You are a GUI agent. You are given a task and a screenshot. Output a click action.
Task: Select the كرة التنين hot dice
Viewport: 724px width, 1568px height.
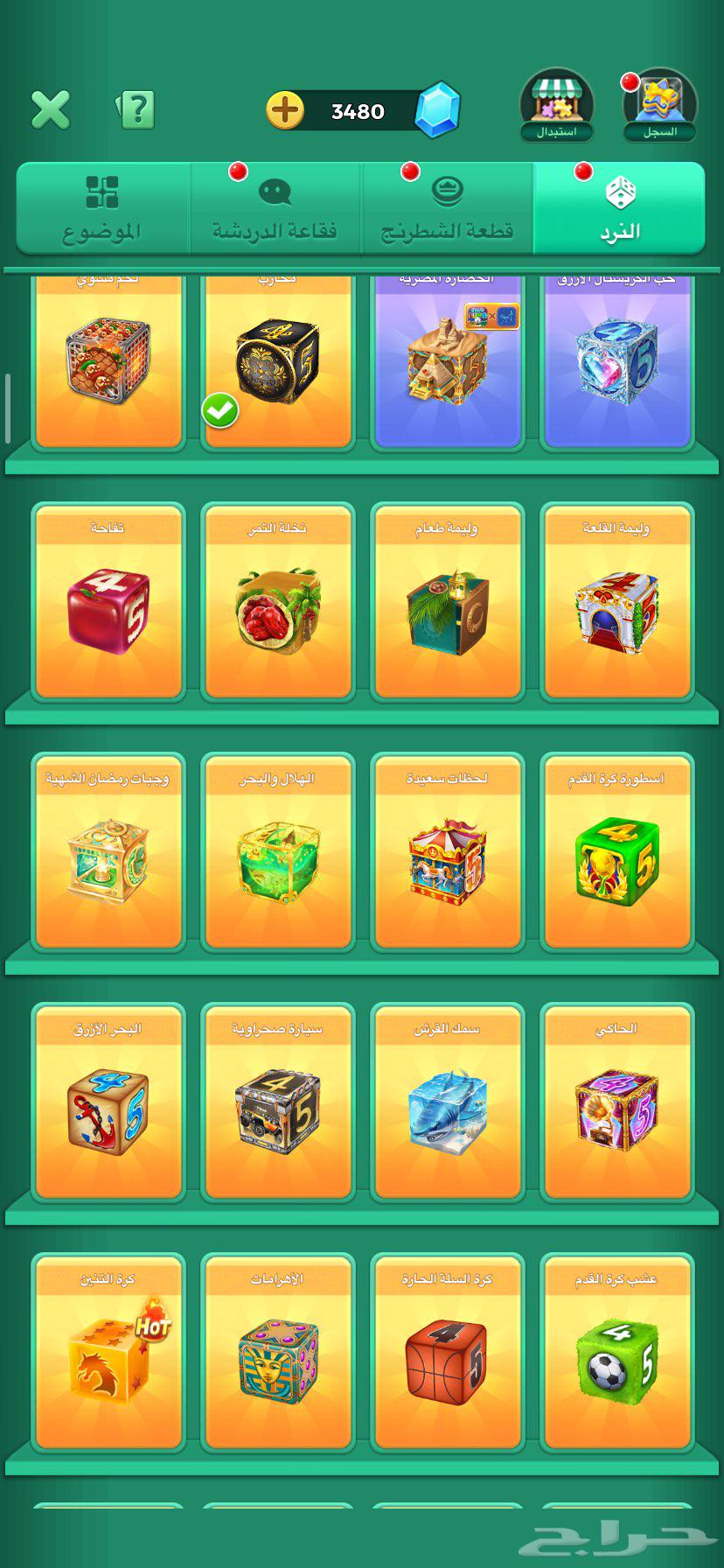tap(108, 1353)
